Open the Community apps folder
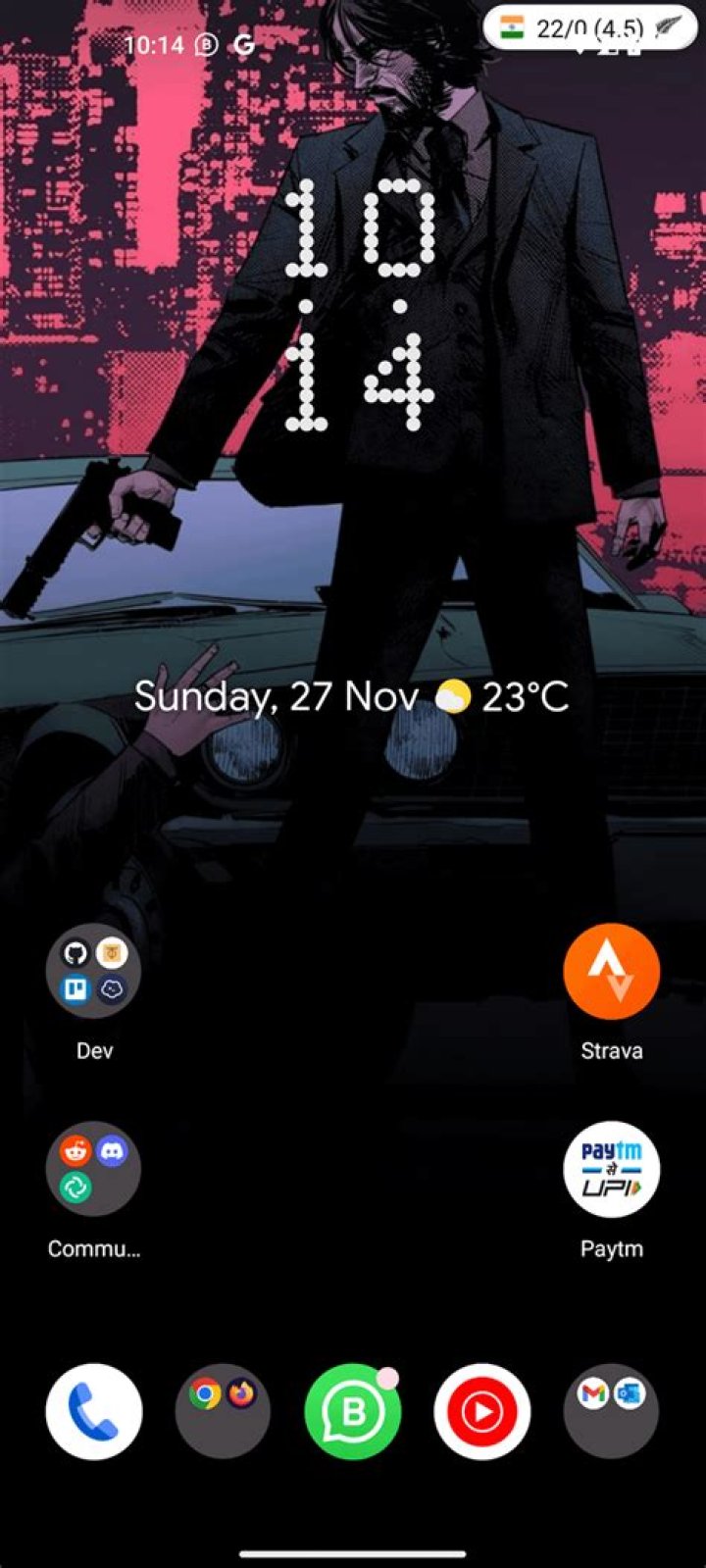The image size is (706, 1568). click(93, 1169)
